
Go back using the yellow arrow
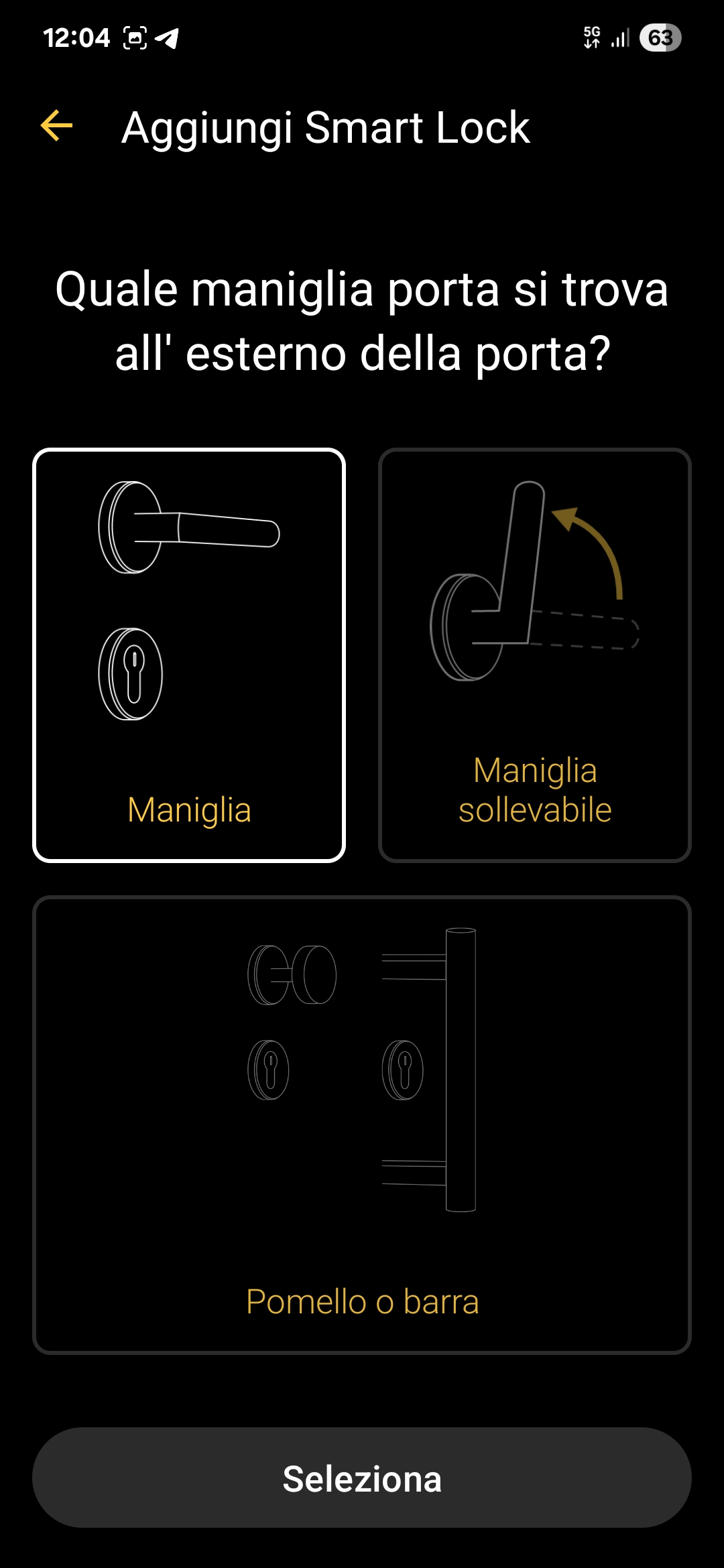57,126
